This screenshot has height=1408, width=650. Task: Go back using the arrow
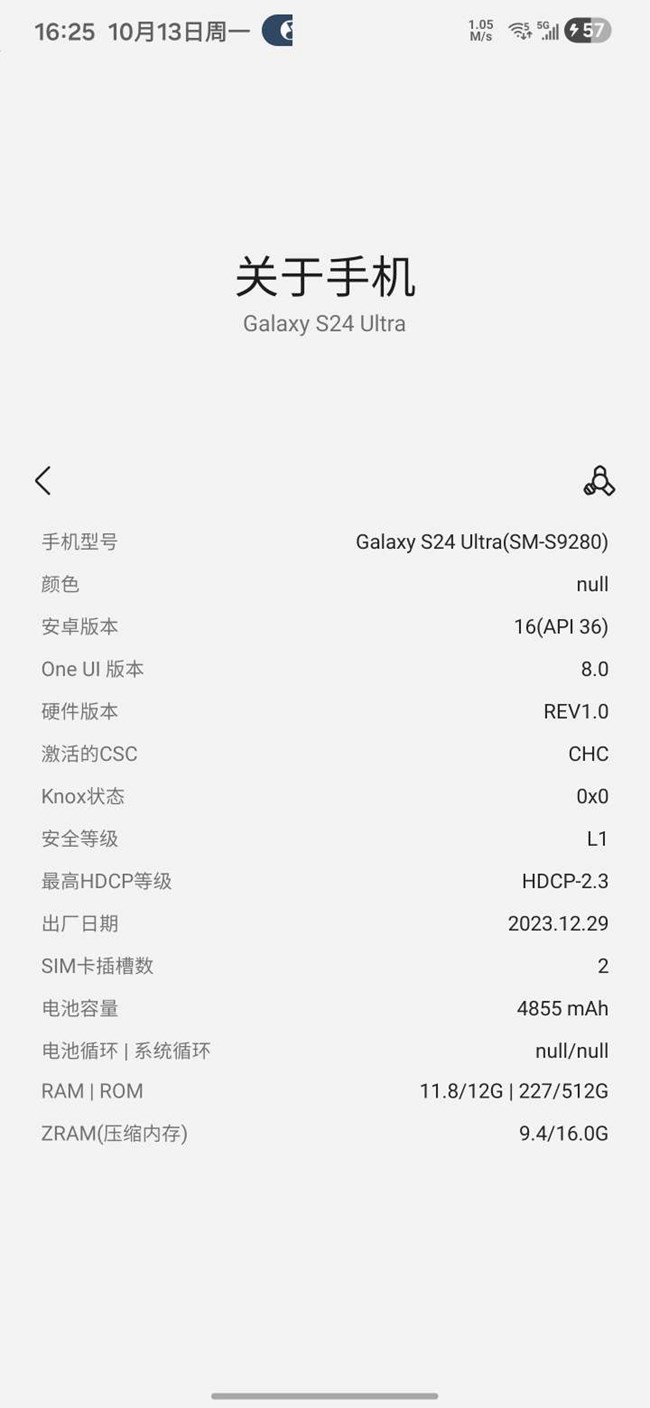[42, 481]
